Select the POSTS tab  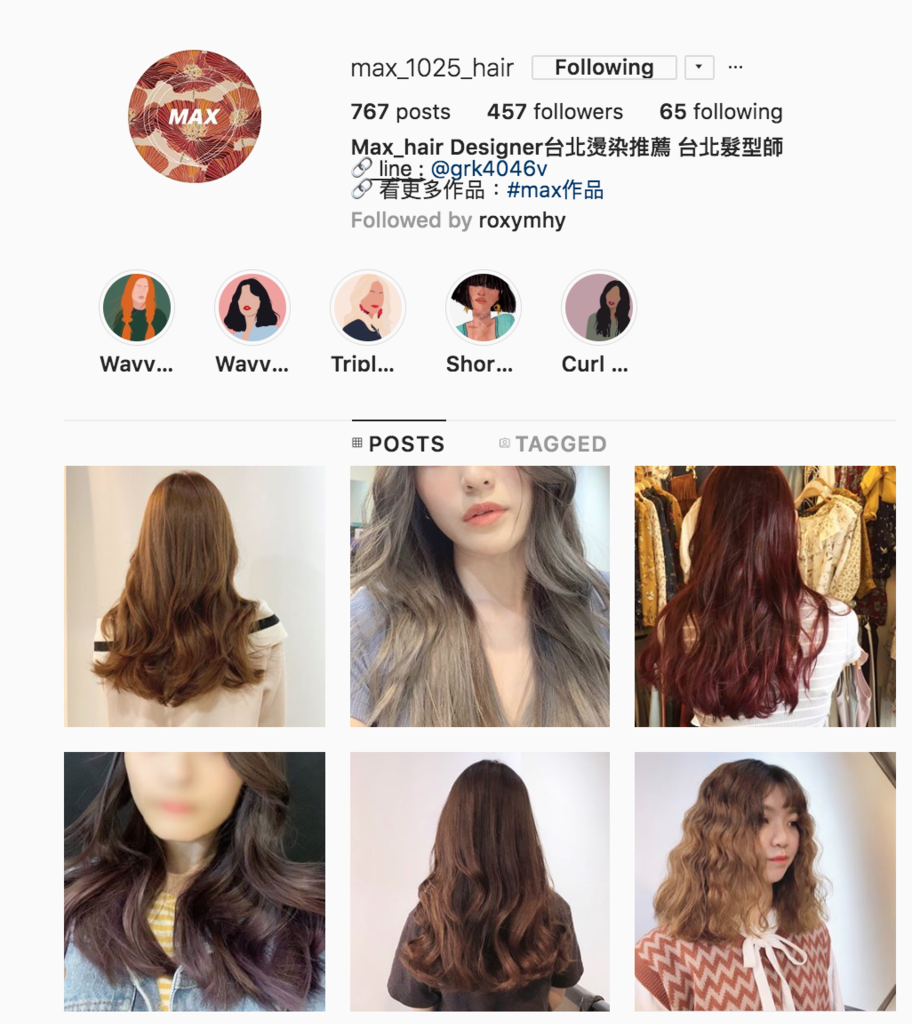pos(398,444)
